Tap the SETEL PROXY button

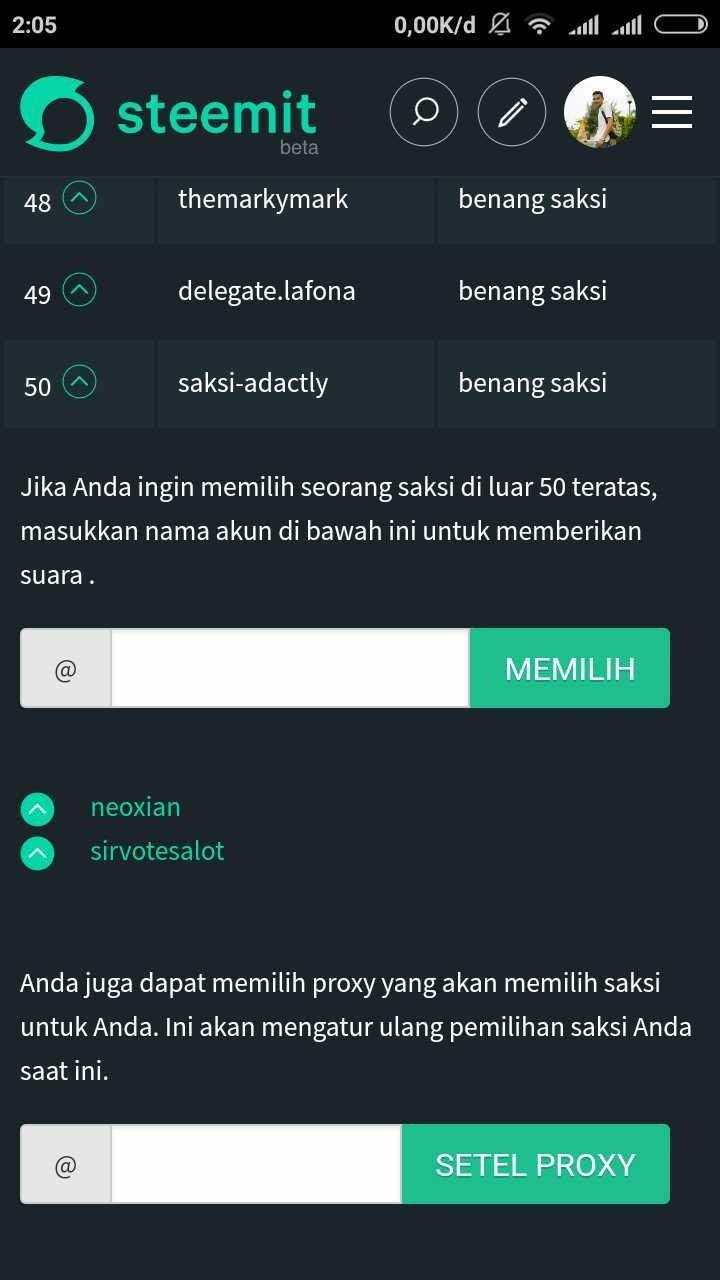(536, 1164)
